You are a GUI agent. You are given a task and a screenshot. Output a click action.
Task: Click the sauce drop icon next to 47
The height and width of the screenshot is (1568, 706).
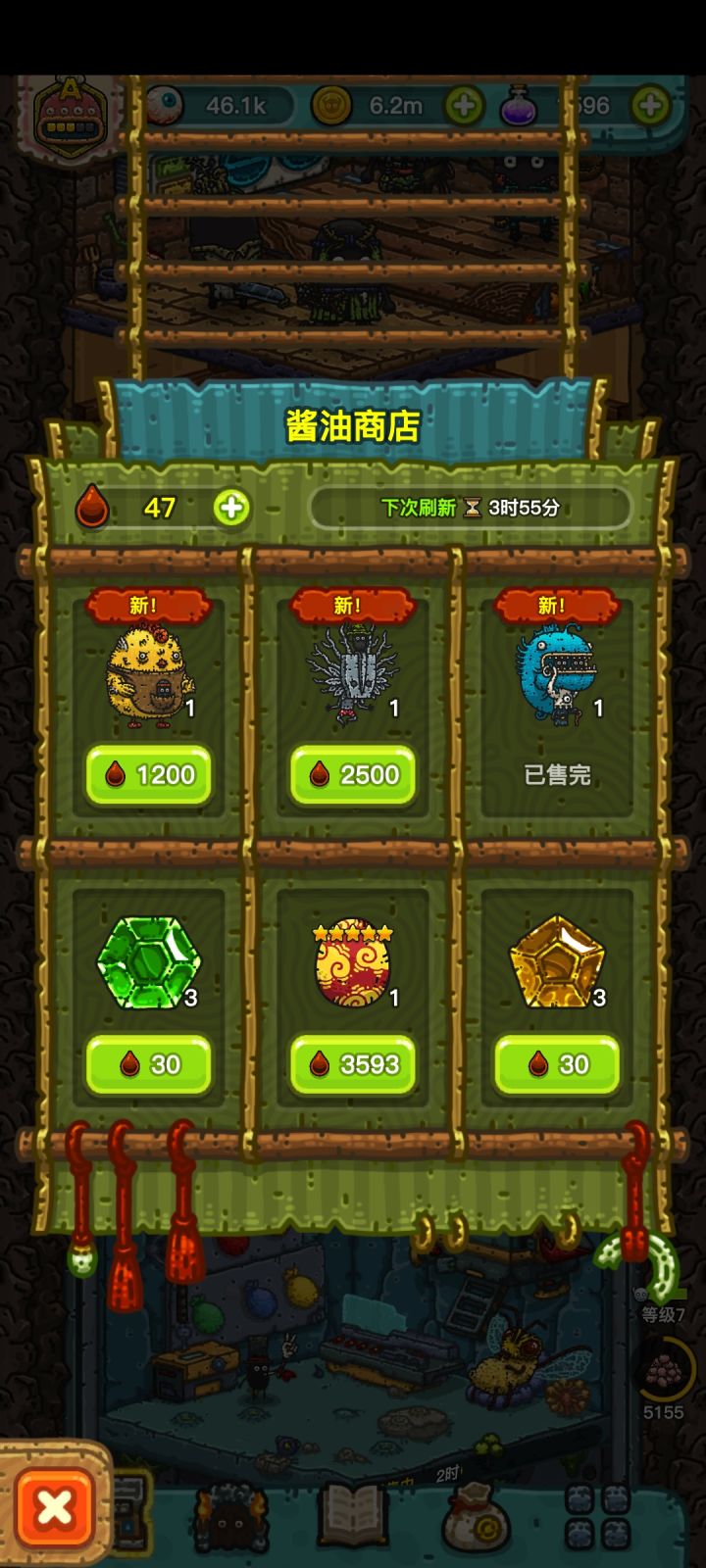coord(93,508)
